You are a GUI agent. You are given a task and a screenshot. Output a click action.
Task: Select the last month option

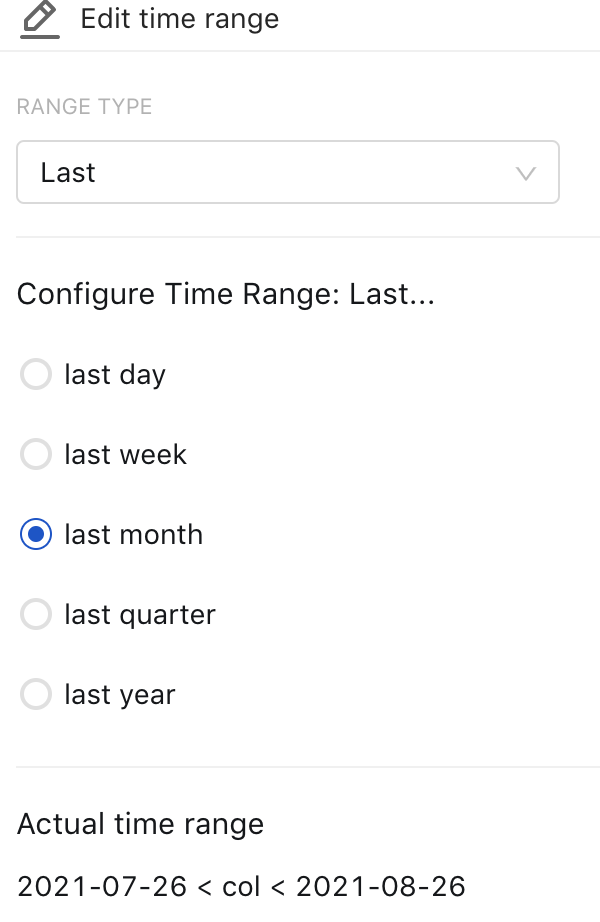36,535
